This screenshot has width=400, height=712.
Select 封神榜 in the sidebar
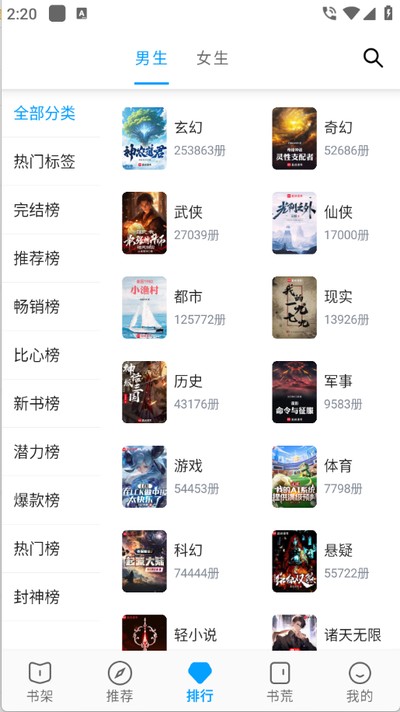click(36, 597)
